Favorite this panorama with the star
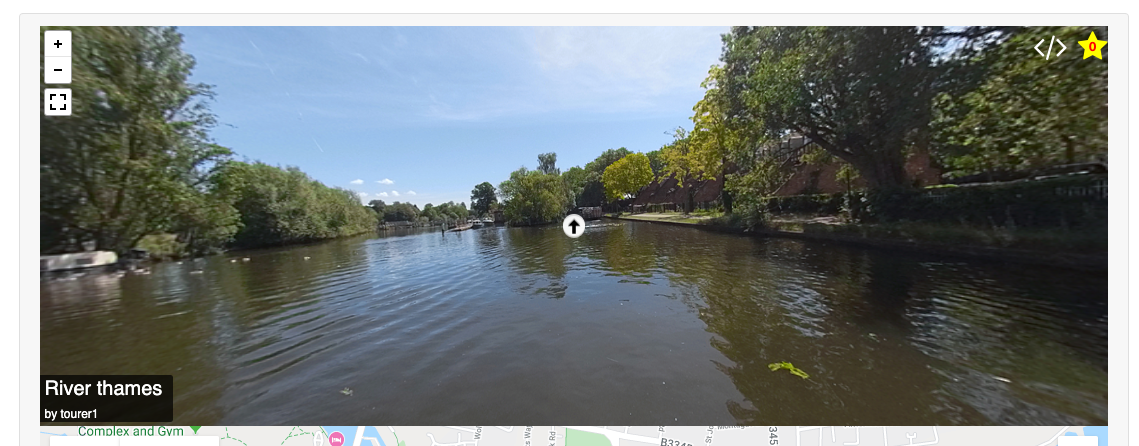1139x446 pixels. click(1092, 47)
